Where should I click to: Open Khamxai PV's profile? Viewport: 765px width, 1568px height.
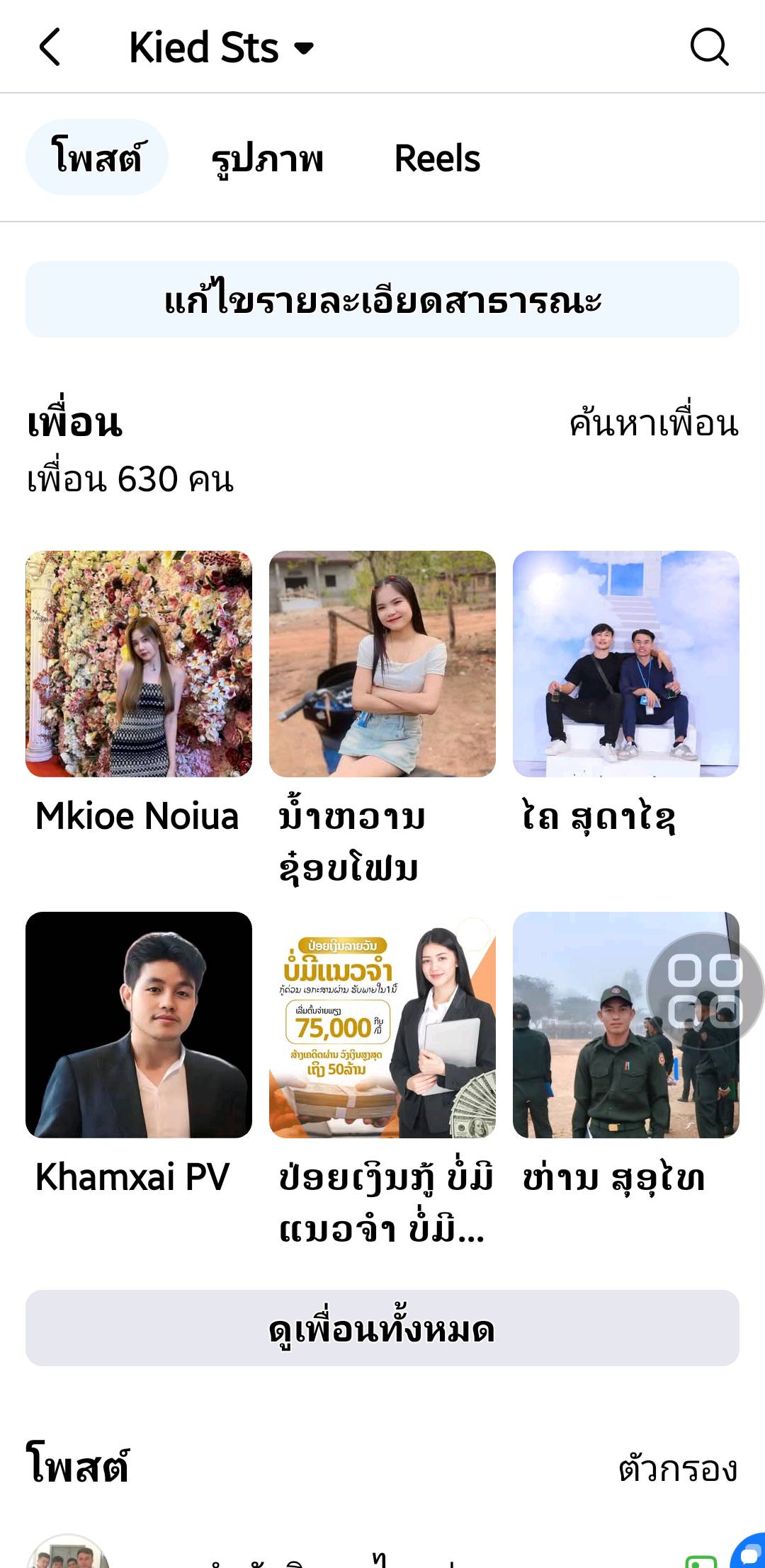coord(139,1025)
